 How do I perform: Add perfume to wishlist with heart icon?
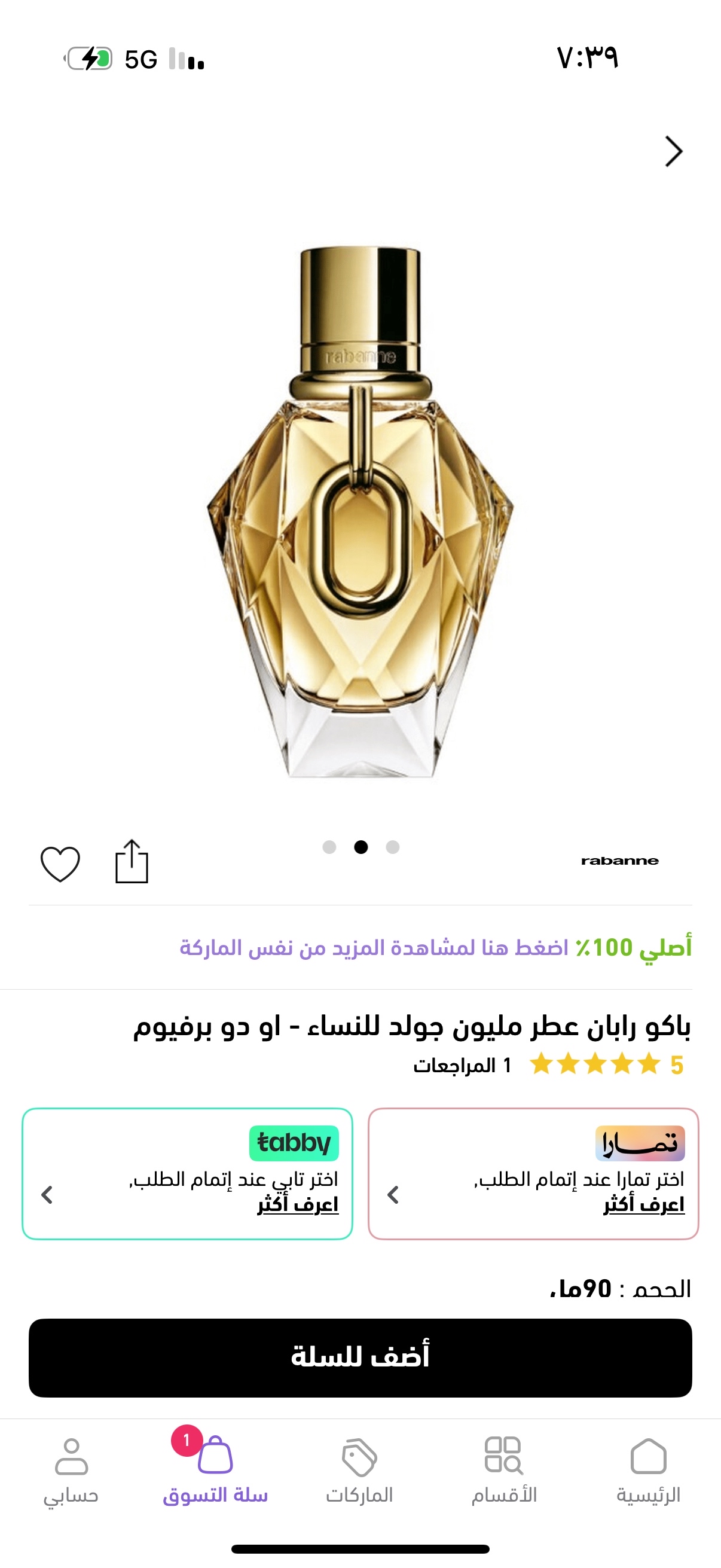[x=60, y=863]
